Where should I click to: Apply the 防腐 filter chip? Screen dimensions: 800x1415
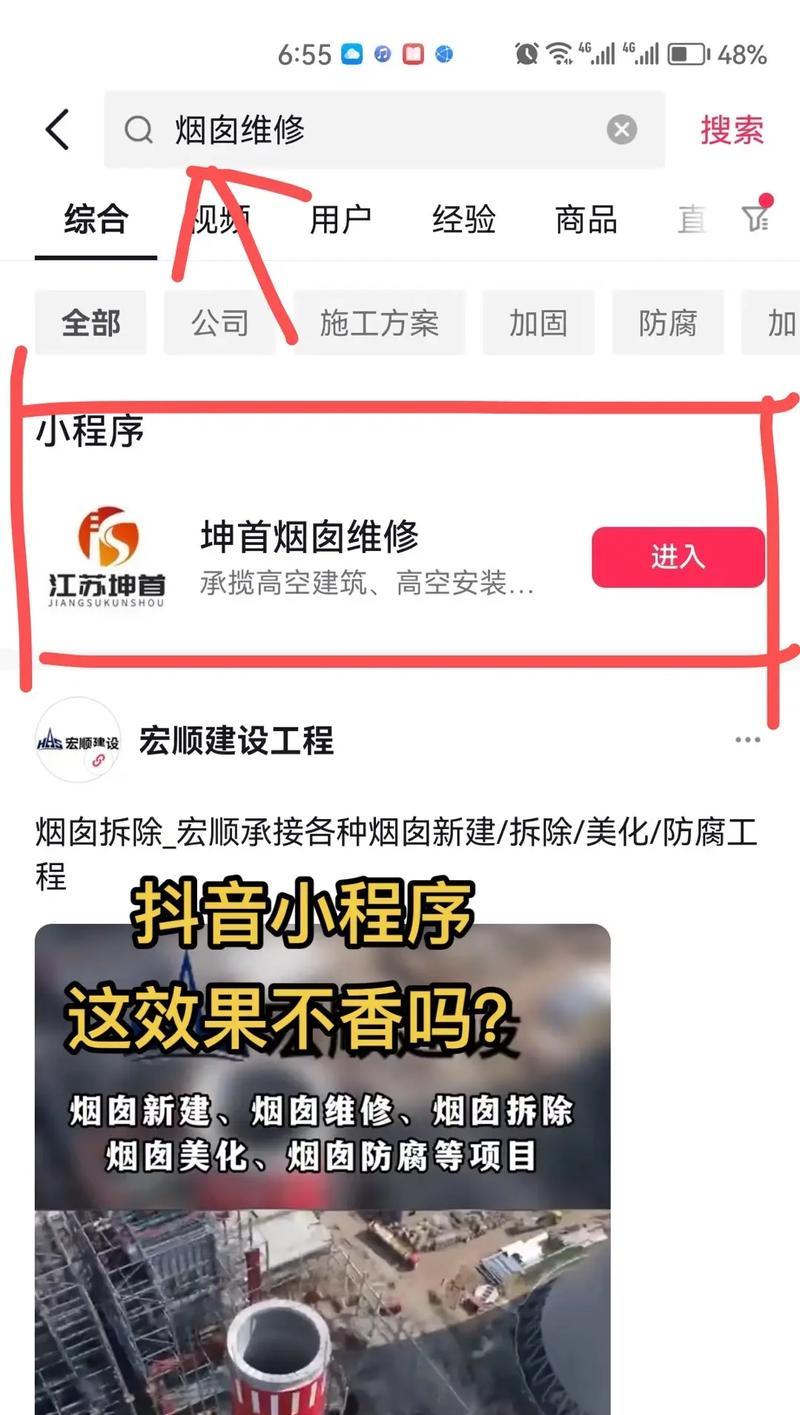(667, 323)
